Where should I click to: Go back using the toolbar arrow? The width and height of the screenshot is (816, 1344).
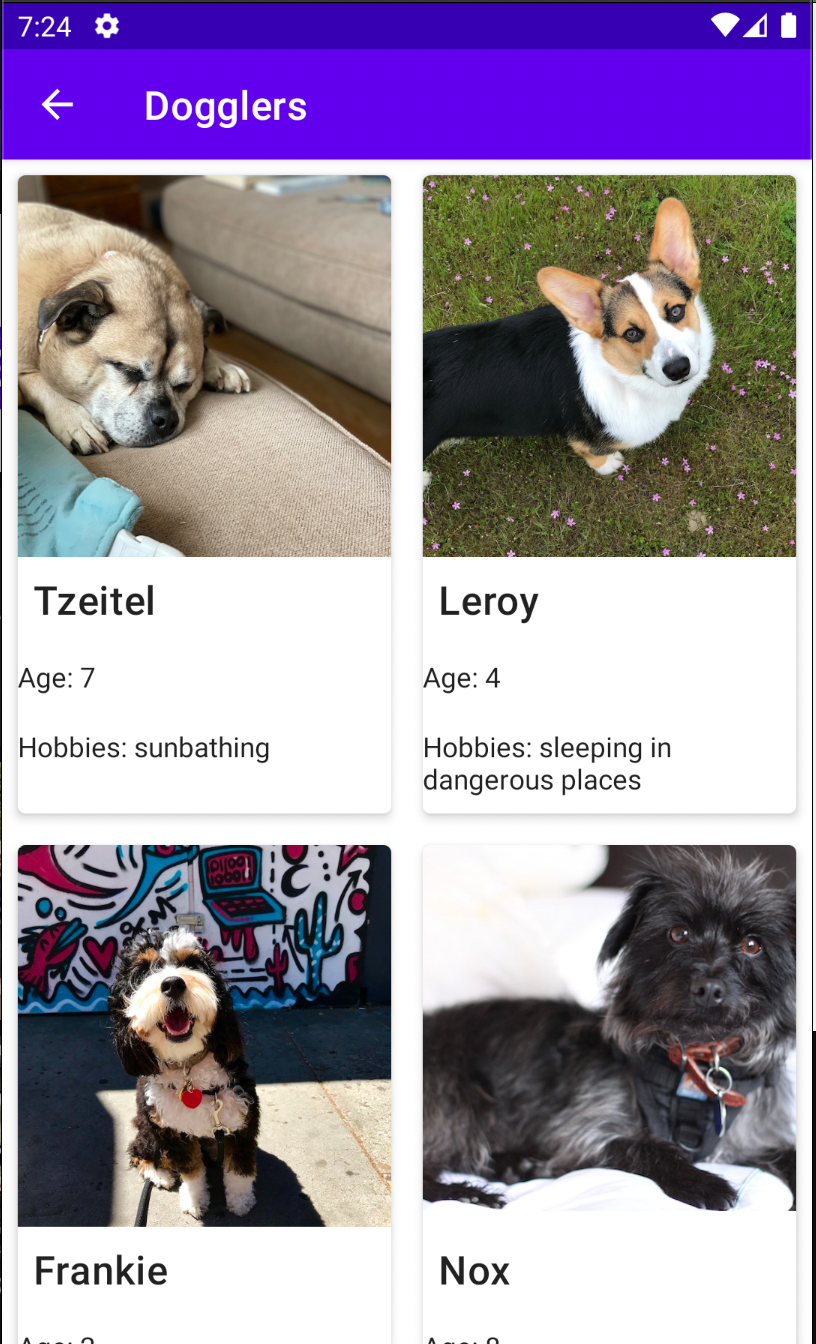pyautogui.click(x=57, y=105)
